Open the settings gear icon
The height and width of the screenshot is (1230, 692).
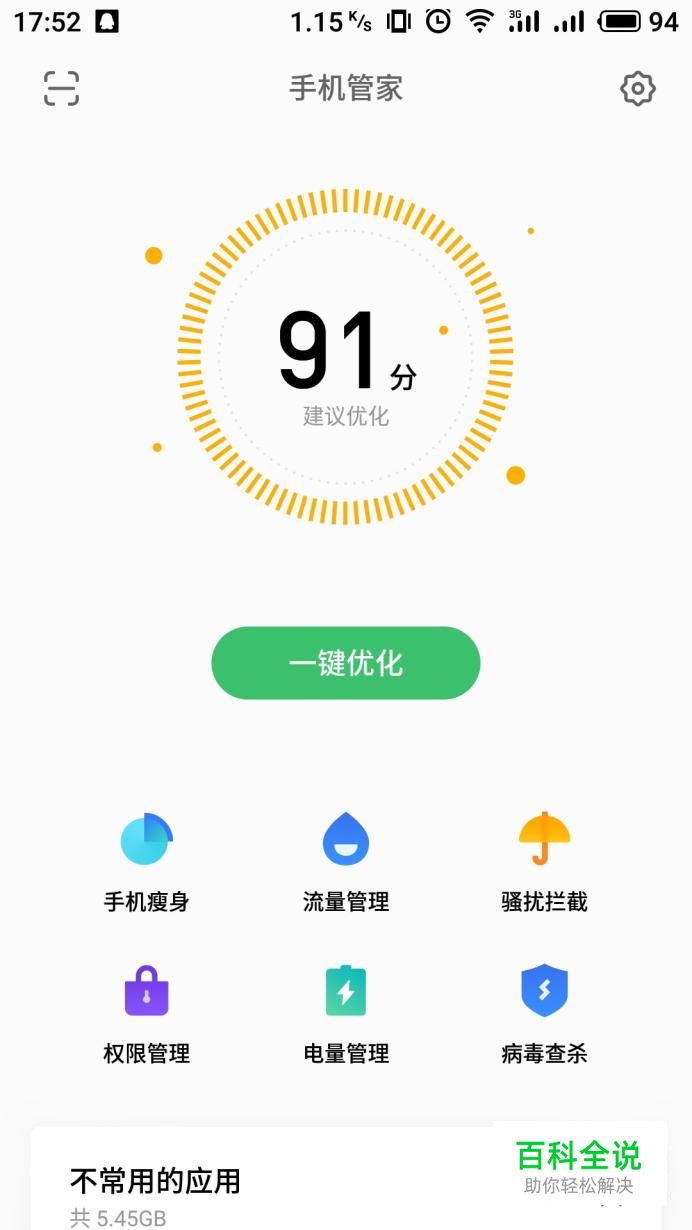click(637, 89)
